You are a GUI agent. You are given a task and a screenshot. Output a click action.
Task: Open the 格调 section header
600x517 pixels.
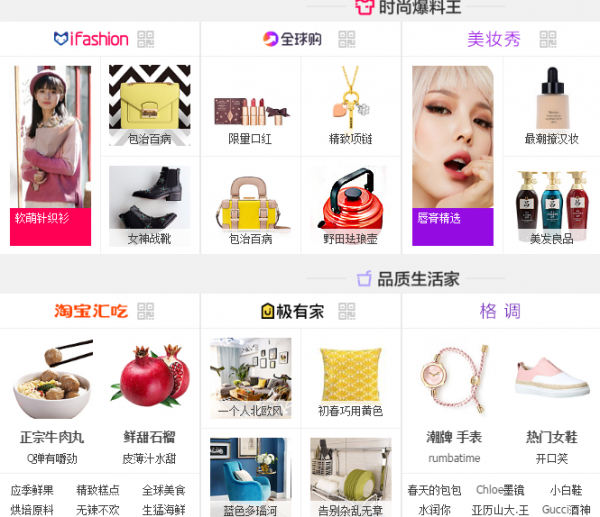(500, 311)
